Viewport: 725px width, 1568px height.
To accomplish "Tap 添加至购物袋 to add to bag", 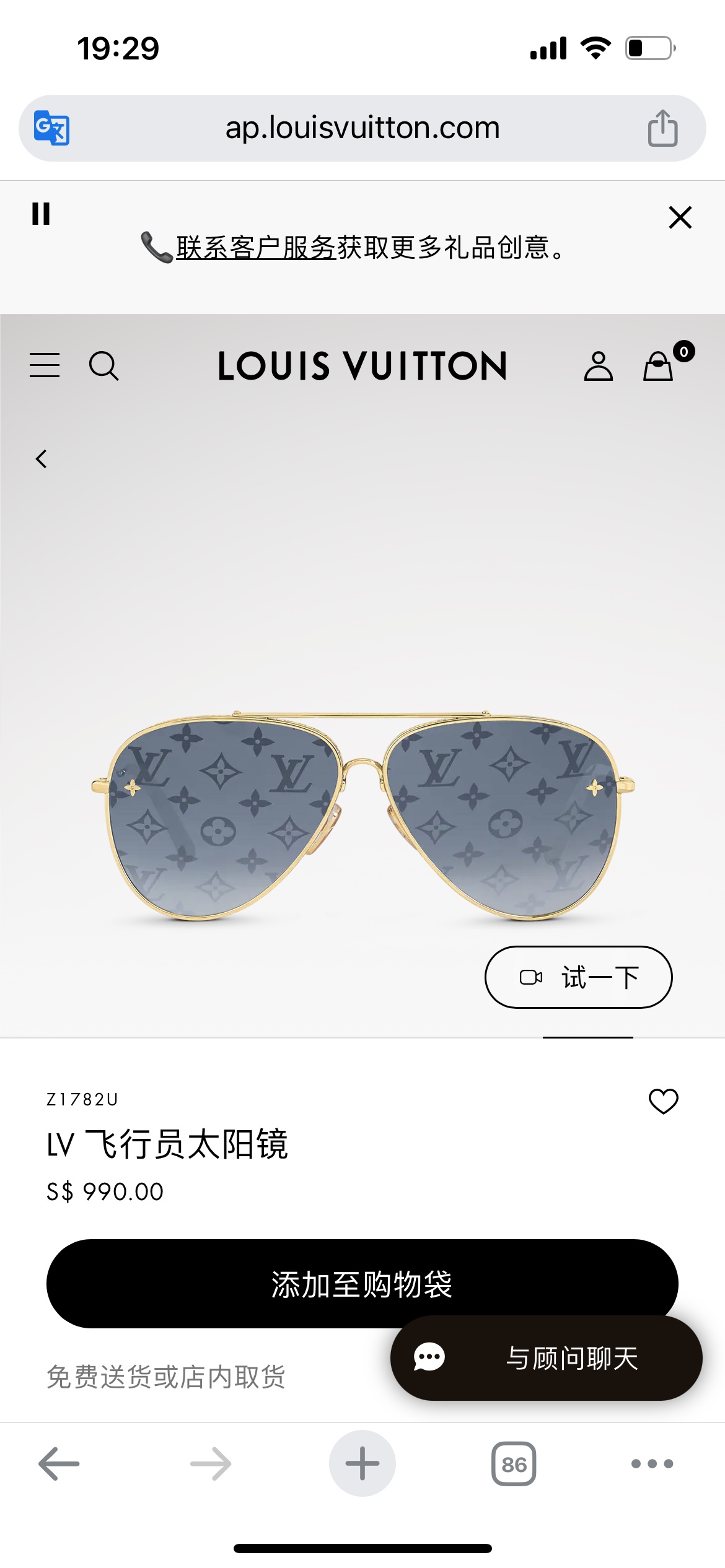I will (x=362, y=1283).
